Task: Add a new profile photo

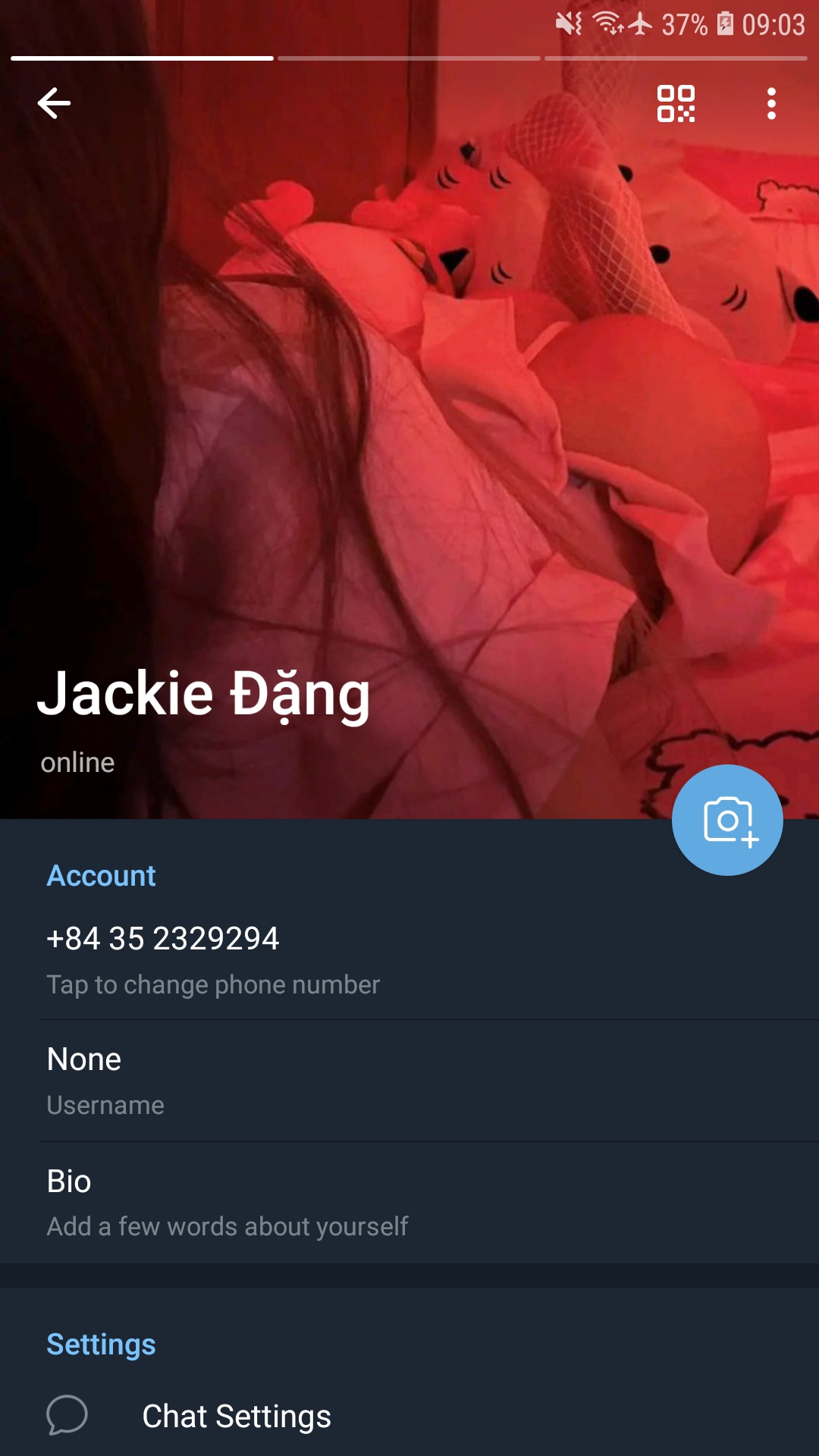Action: pyautogui.click(x=727, y=820)
